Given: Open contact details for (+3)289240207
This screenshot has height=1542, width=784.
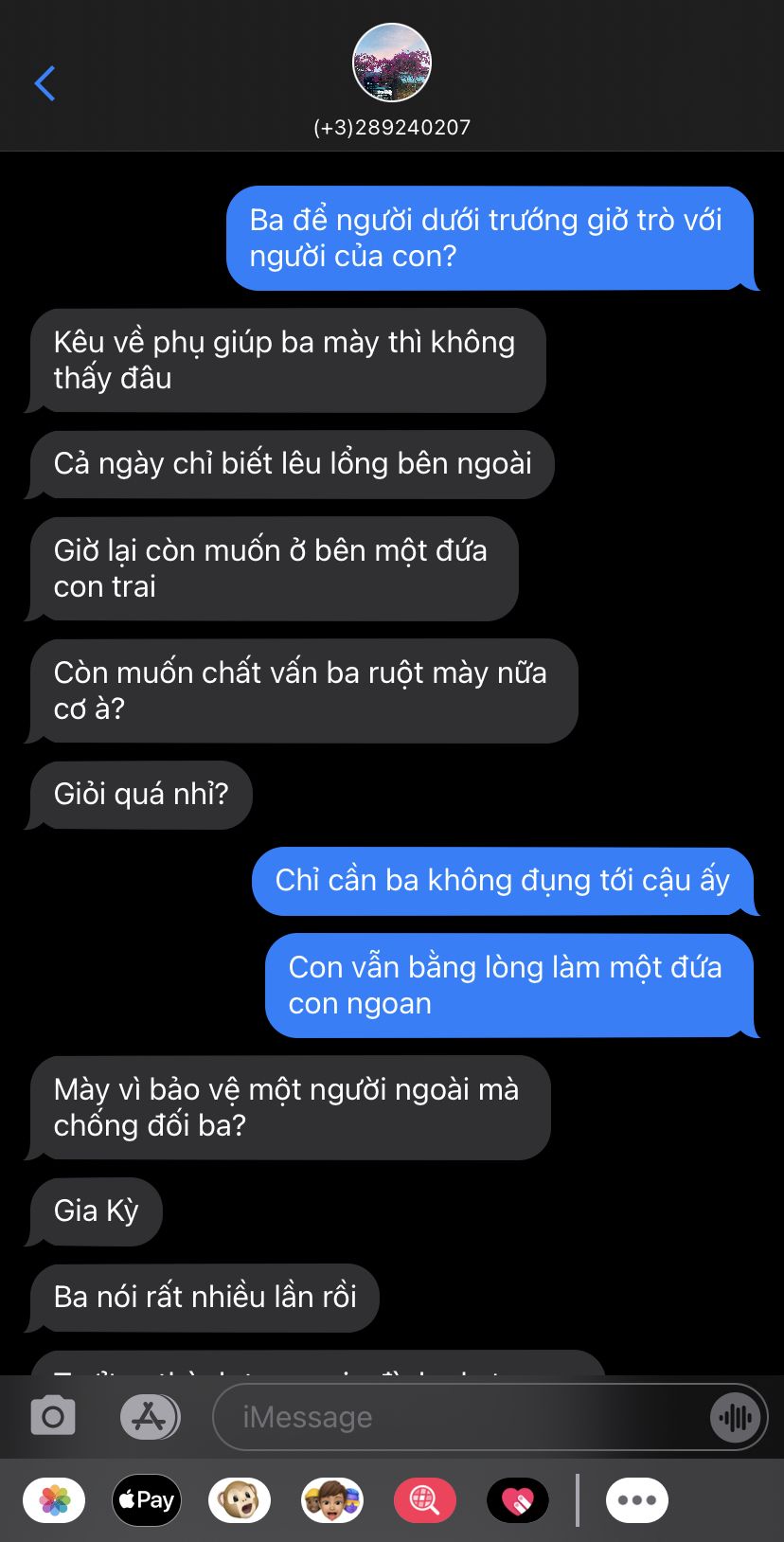Looking at the screenshot, I should pyautogui.click(x=392, y=82).
